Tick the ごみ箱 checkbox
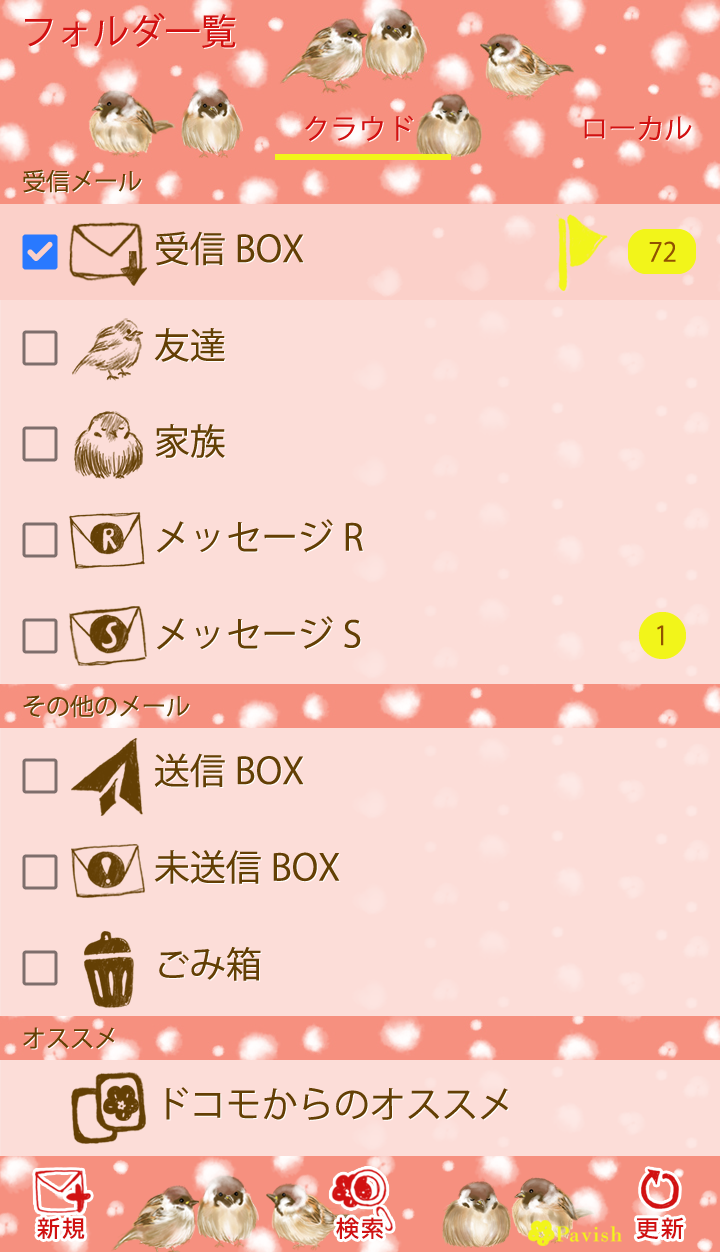Screen dimensions: 720x1252 (x=40, y=967)
